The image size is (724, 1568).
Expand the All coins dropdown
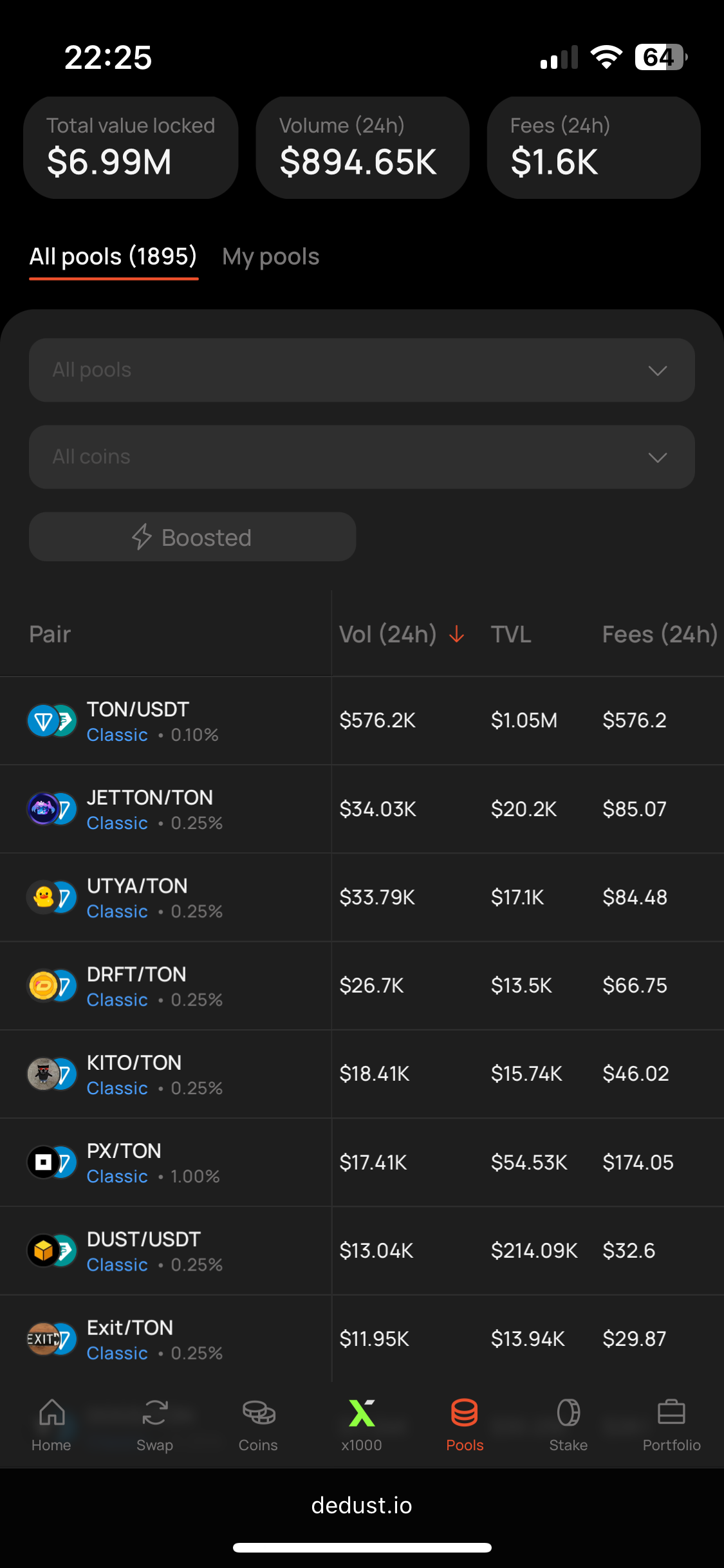coord(362,457)
